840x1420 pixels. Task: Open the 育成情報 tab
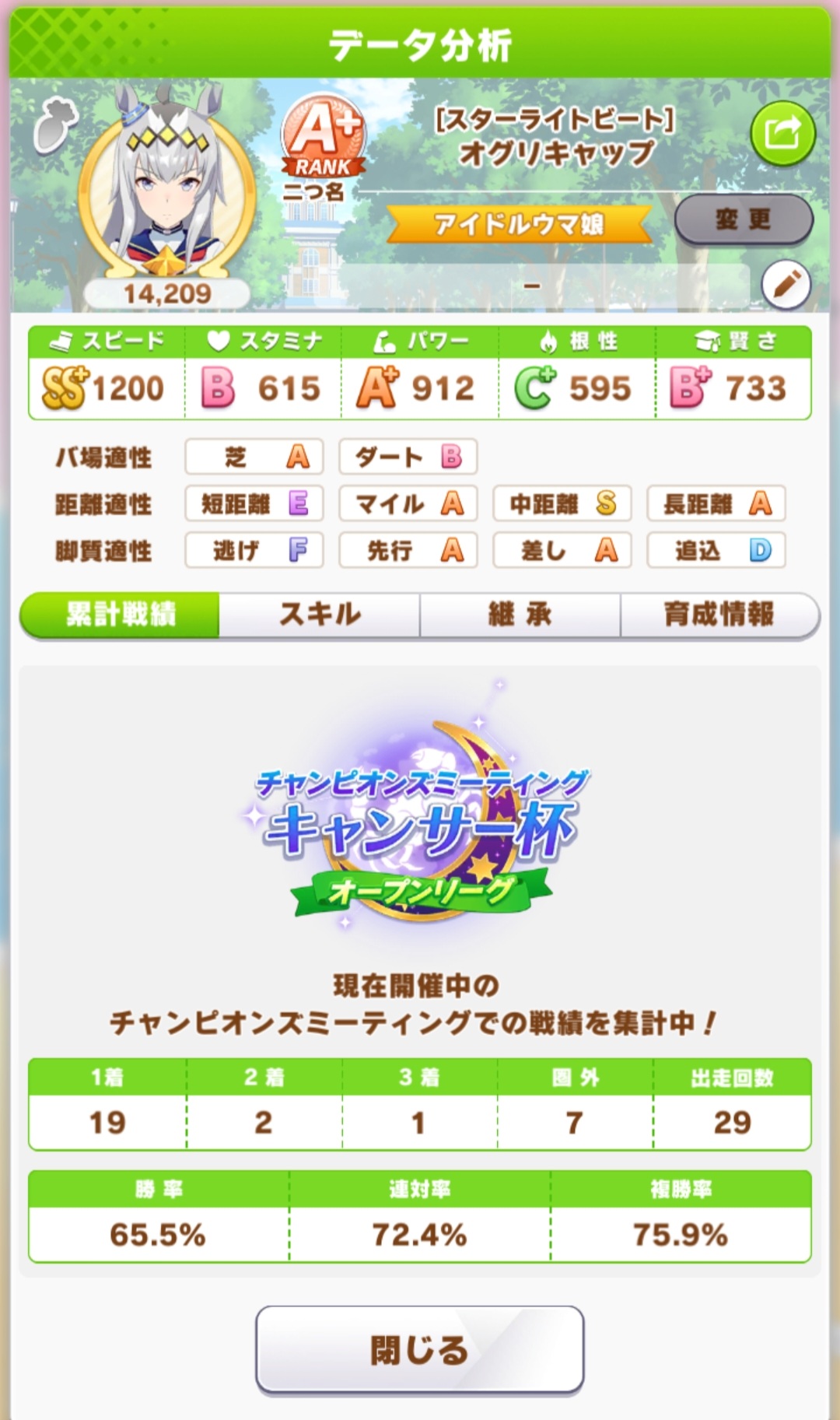tap(719, 615)
